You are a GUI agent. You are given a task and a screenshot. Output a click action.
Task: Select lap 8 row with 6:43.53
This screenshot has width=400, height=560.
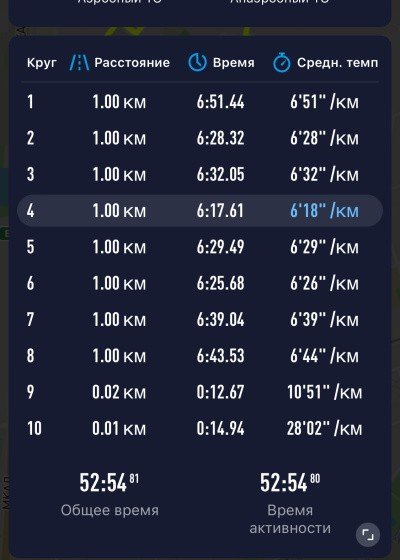[x=200, y=356]
